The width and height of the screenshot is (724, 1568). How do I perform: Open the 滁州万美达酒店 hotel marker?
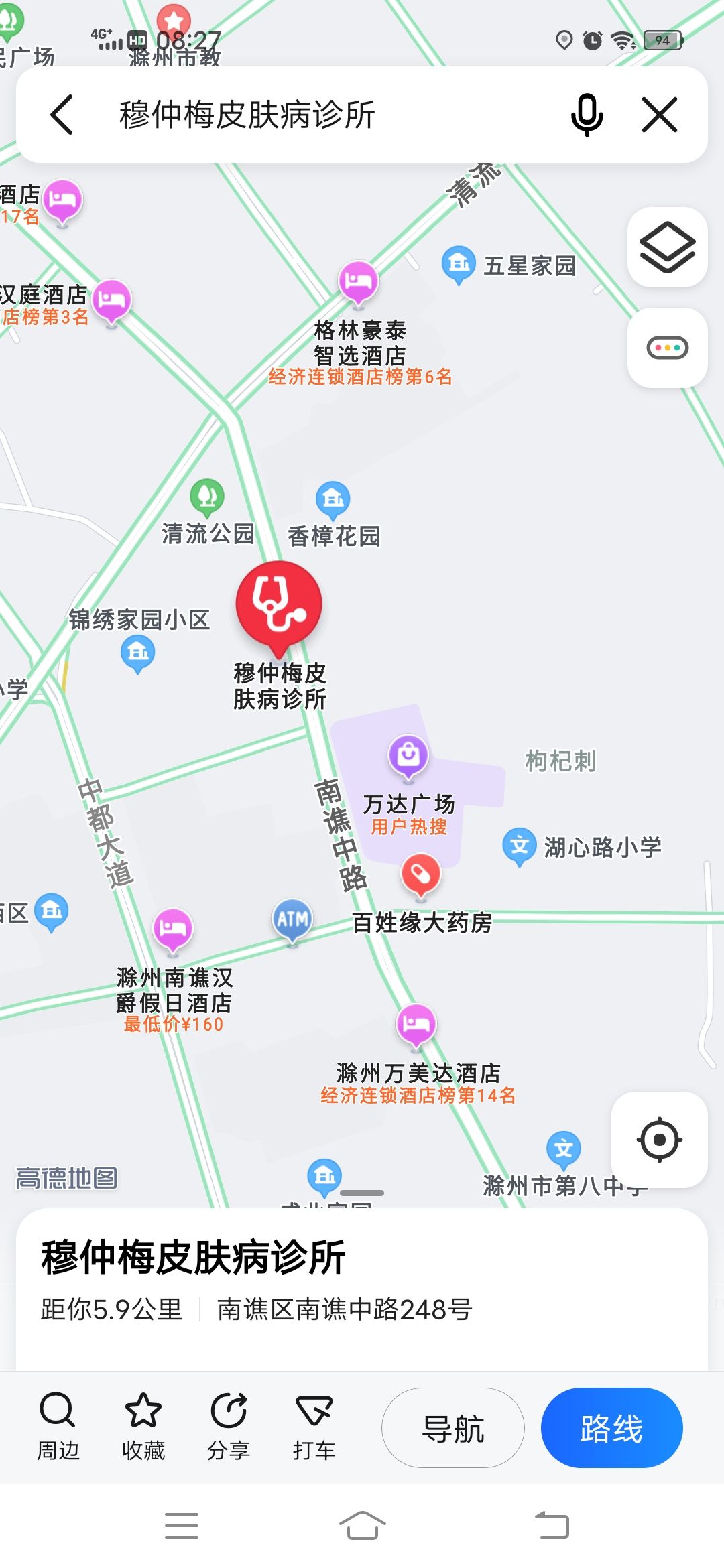416,1025
